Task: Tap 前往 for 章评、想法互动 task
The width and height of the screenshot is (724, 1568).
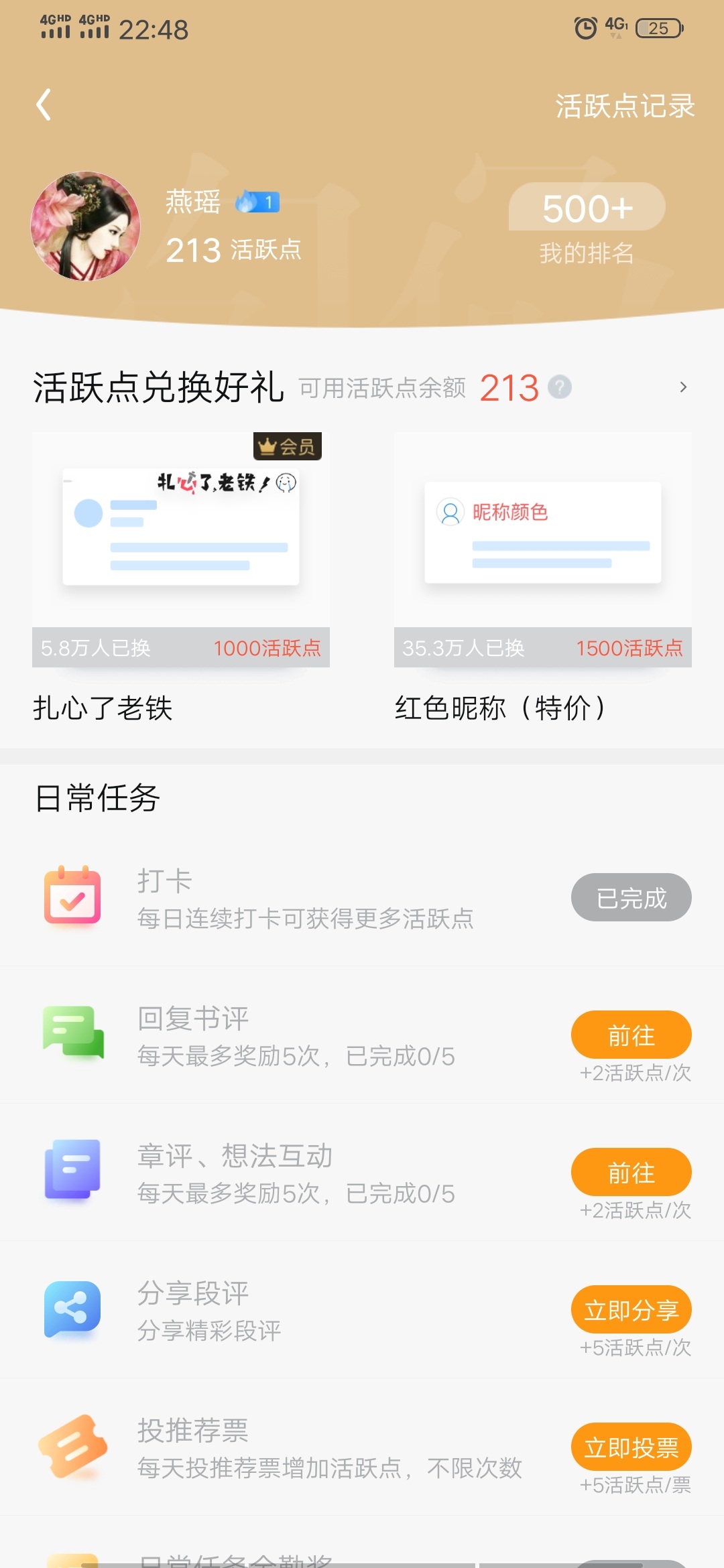Action: point(631,1172)
